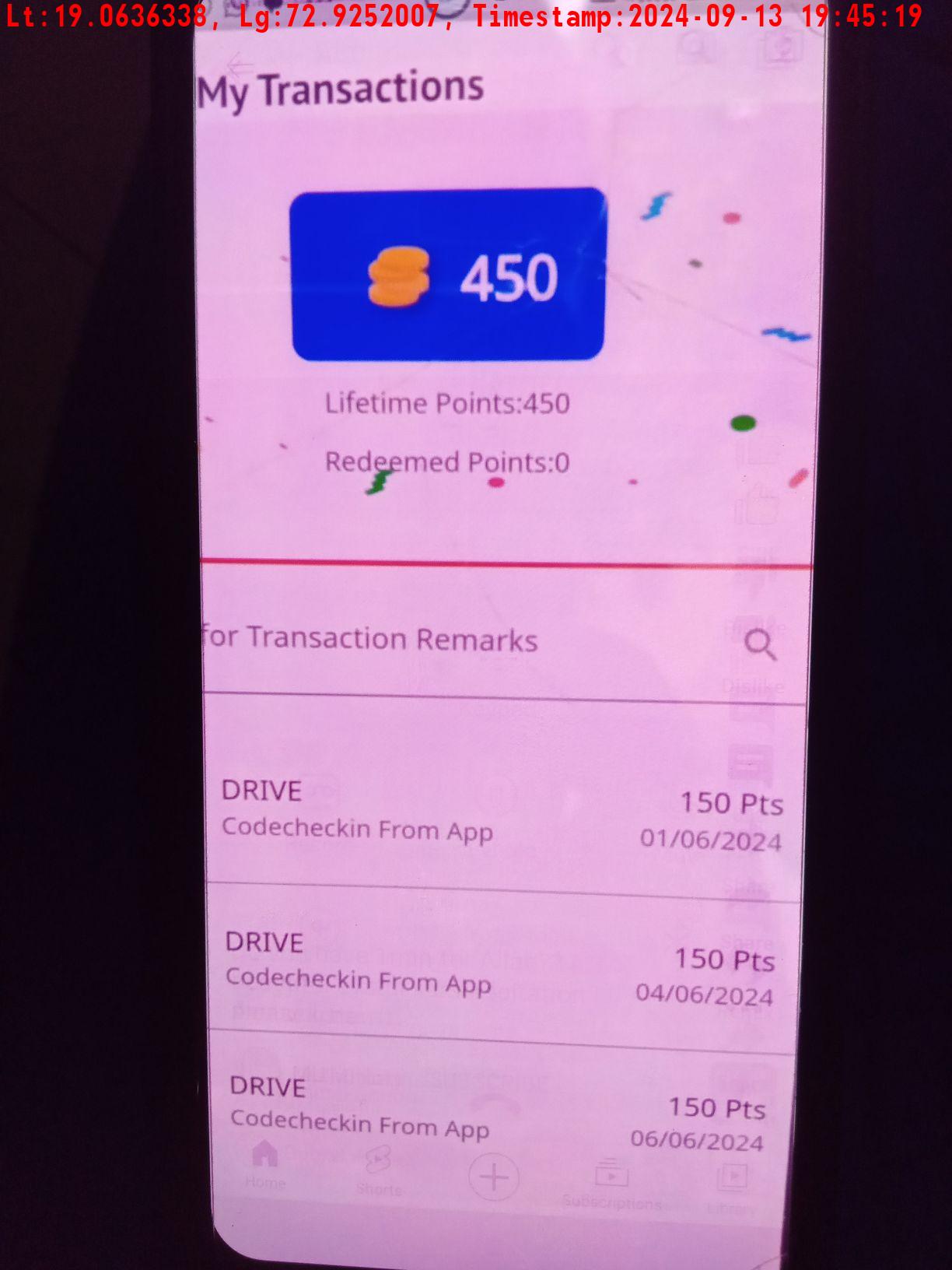Go back from My Transactions
Screen dimensions: 952x1270
[x=239, y=65]
